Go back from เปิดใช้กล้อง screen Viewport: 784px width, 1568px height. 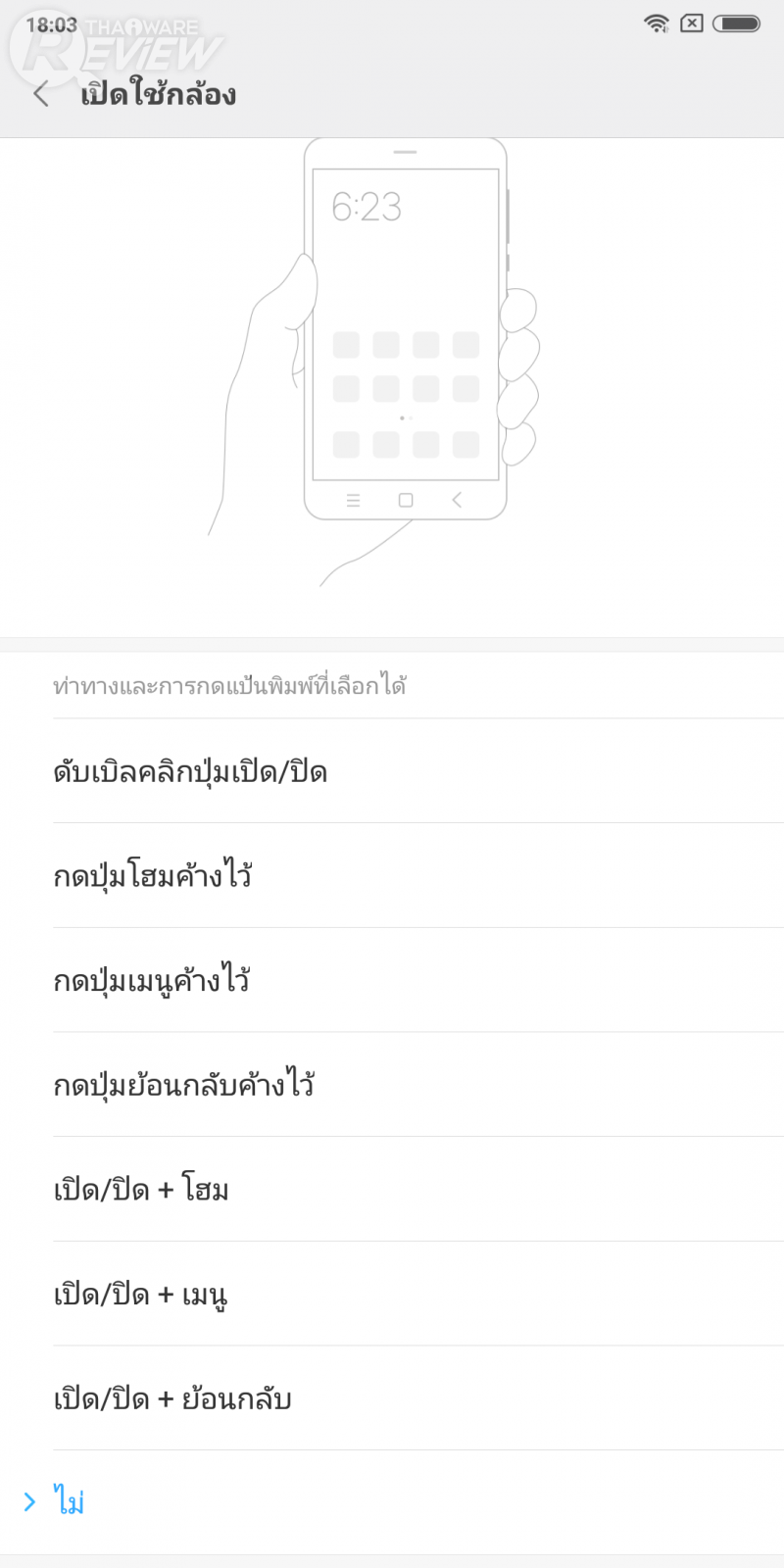click(41, 94)
